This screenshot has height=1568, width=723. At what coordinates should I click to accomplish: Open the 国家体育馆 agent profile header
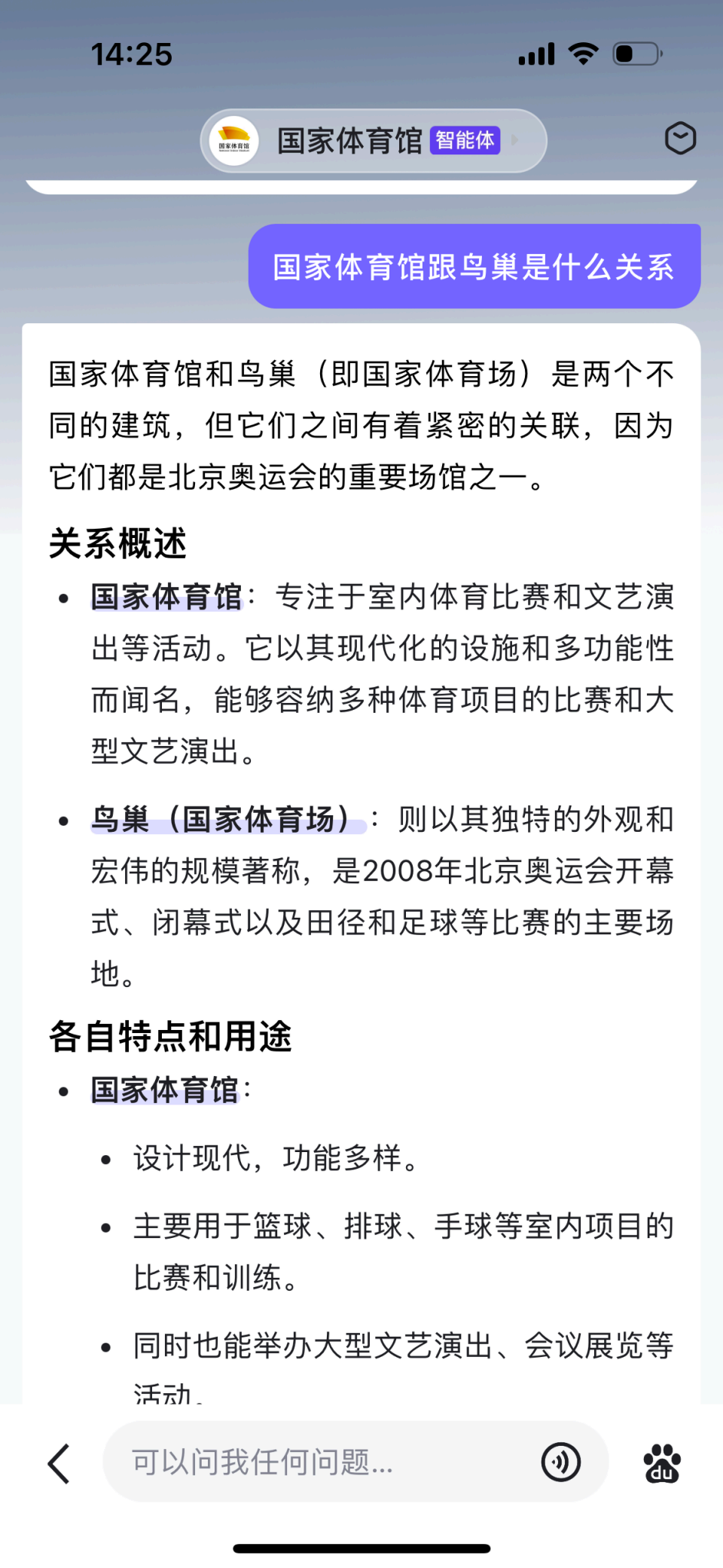374,141
